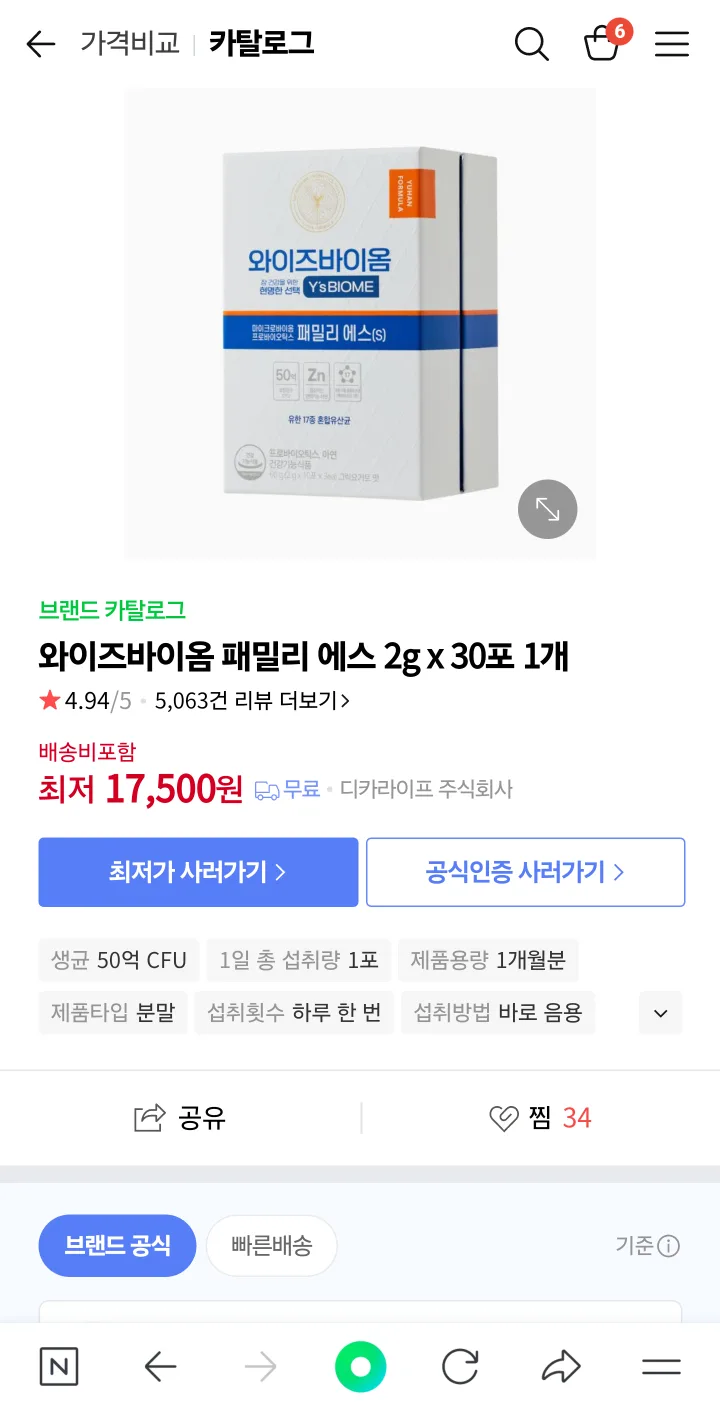Go back with the top-left arrow
The image size is (720, 1410).
click(40, 44)
